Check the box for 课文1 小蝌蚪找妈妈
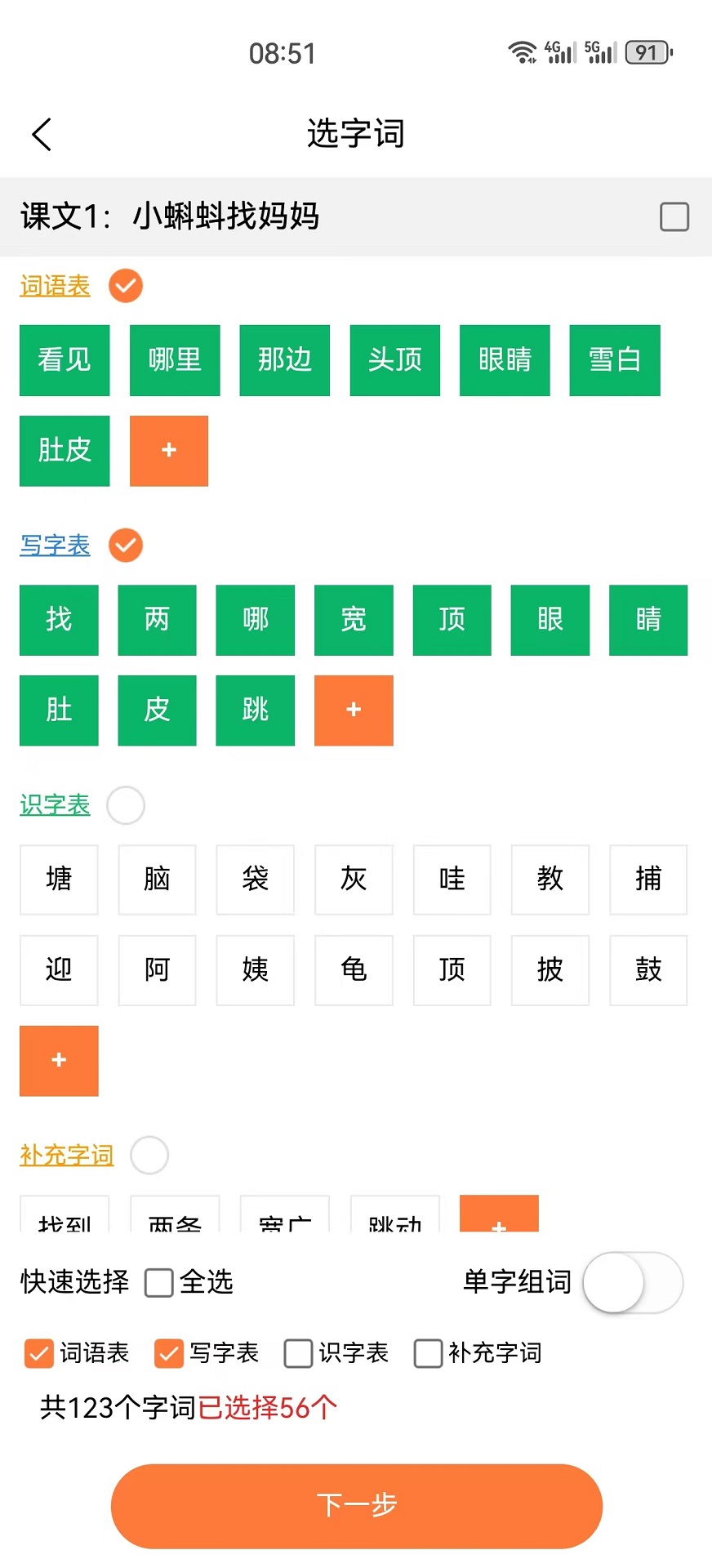This screenshot has height=1568, width=712. [x=674, y=217]
